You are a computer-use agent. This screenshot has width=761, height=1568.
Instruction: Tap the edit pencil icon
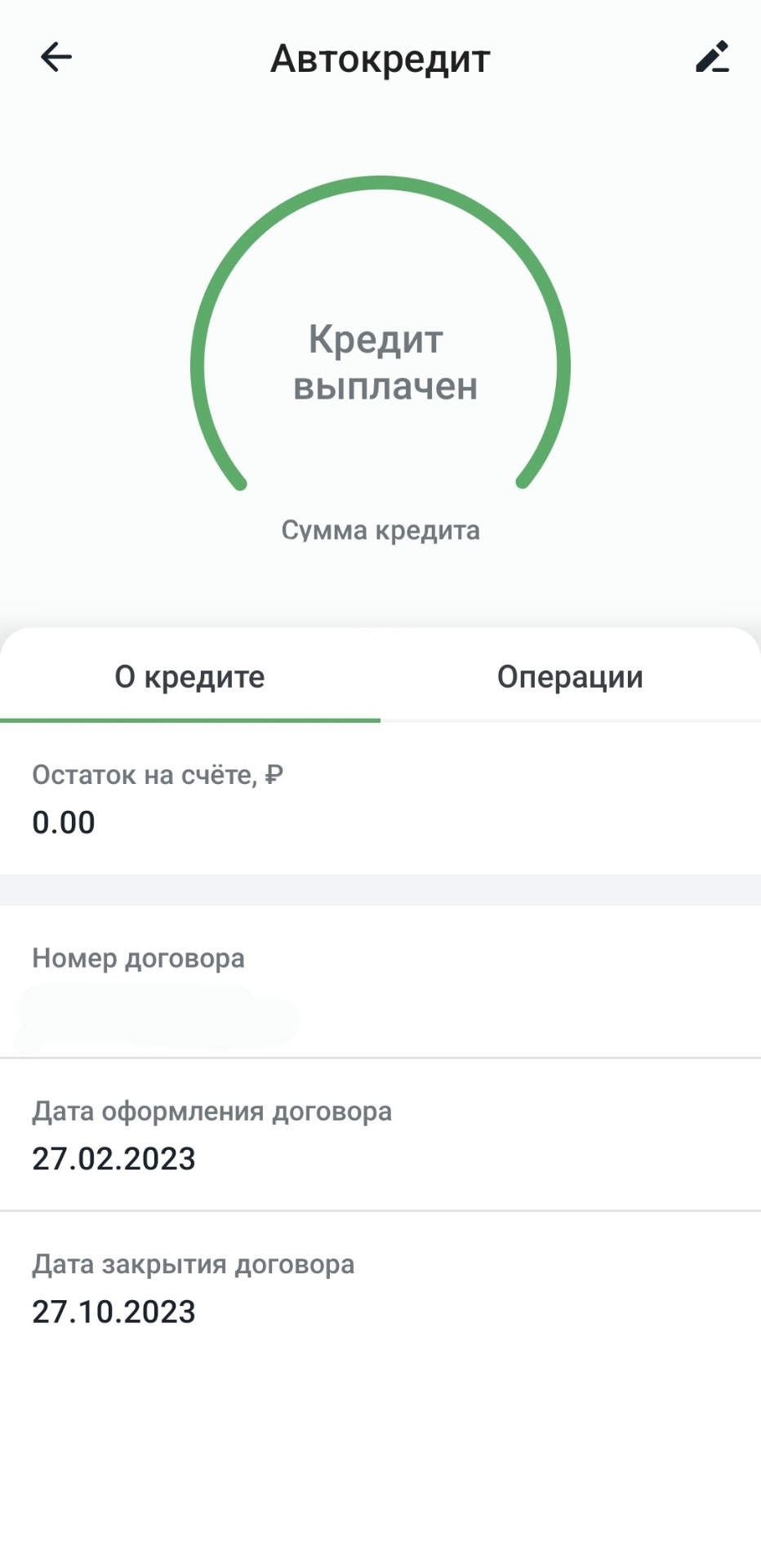click(x=712, y=57)
